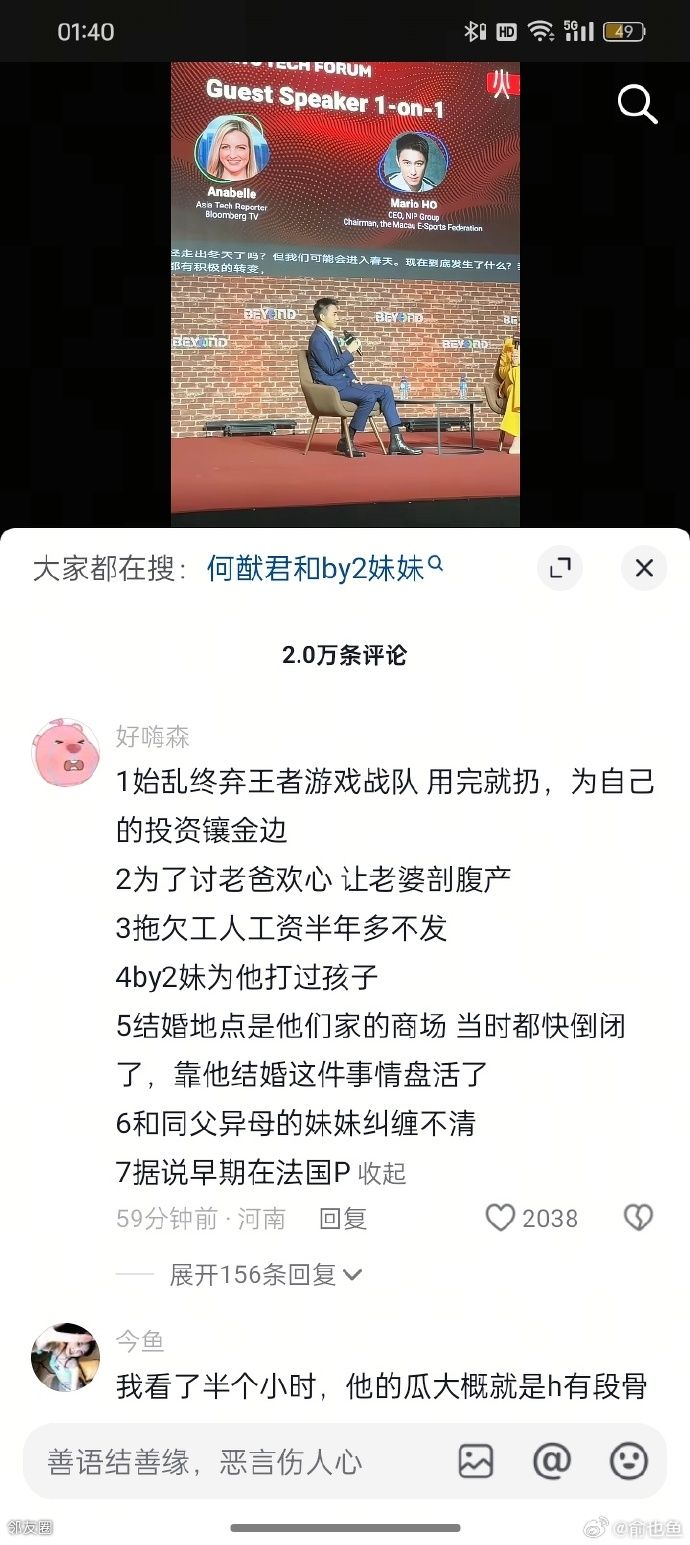Open the search magnifier icon
690x1545 pixels.
tap(637, 103)
